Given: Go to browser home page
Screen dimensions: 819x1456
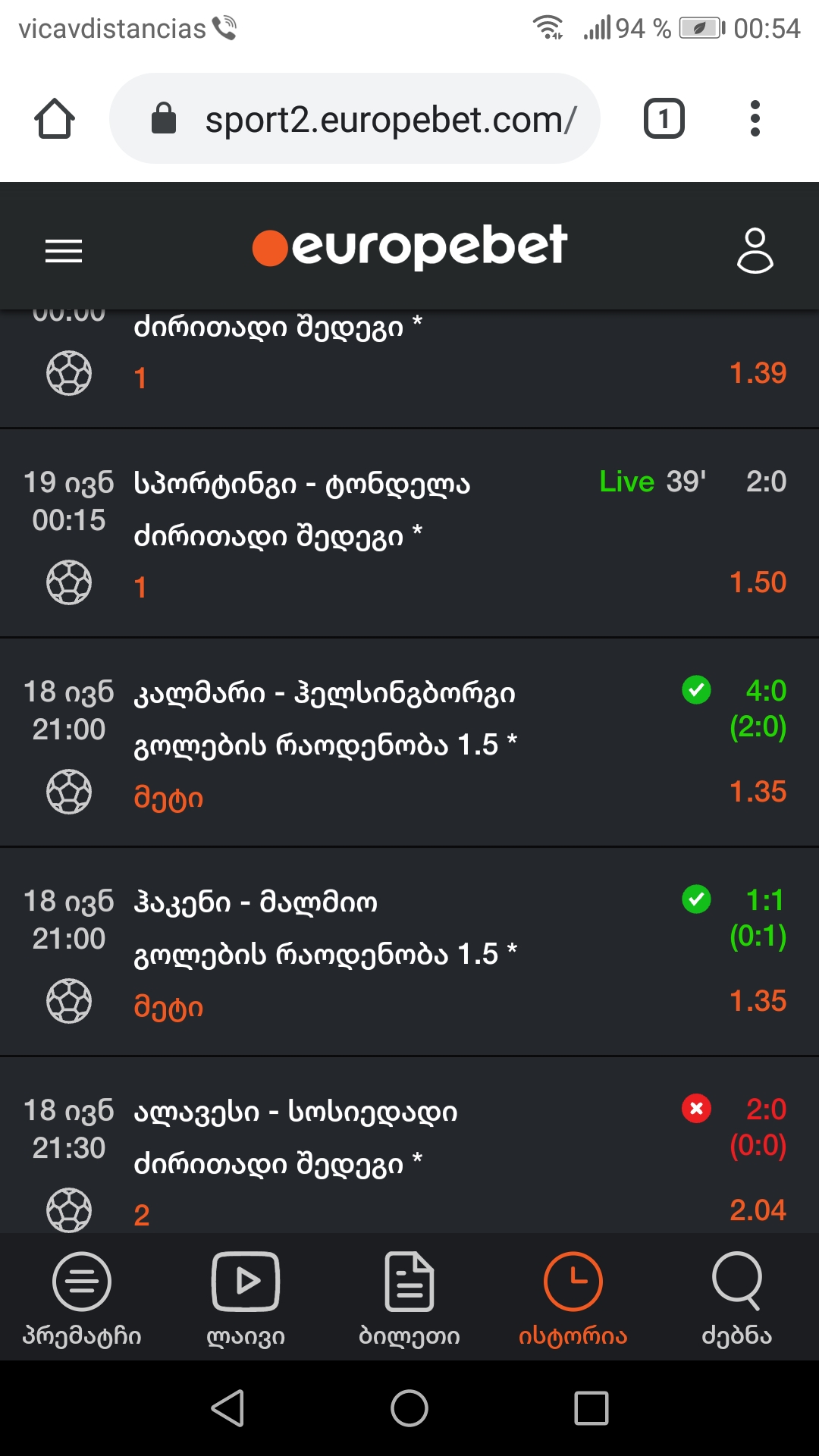Looking at the screenshot, I should (x=55, y=119).
